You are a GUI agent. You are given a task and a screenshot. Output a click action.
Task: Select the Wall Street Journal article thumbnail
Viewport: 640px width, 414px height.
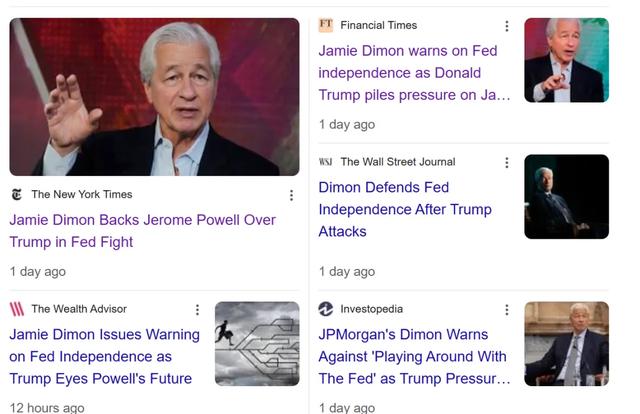[x=566, y=197]
